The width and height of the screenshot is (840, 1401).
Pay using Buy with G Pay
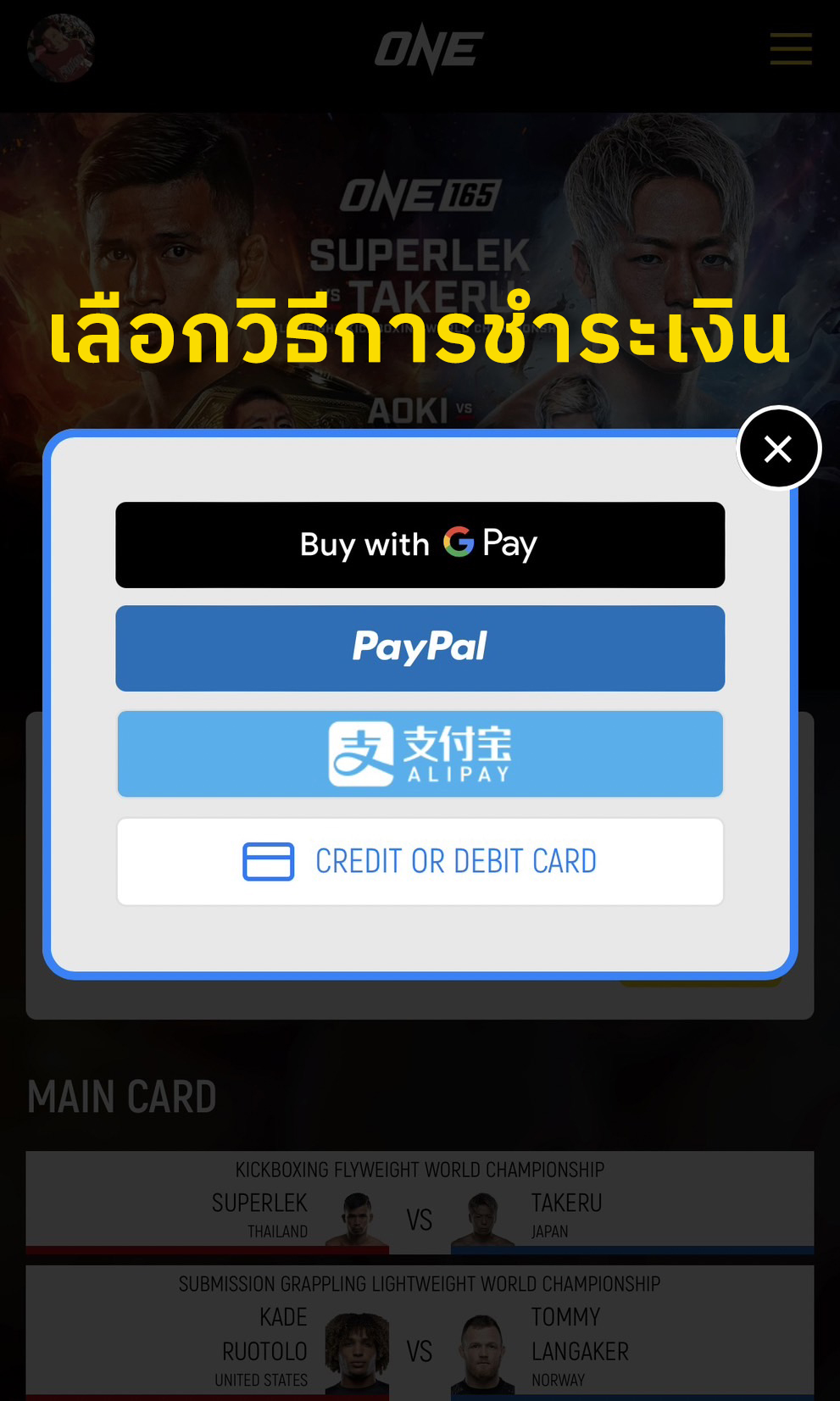pos(420,545)
